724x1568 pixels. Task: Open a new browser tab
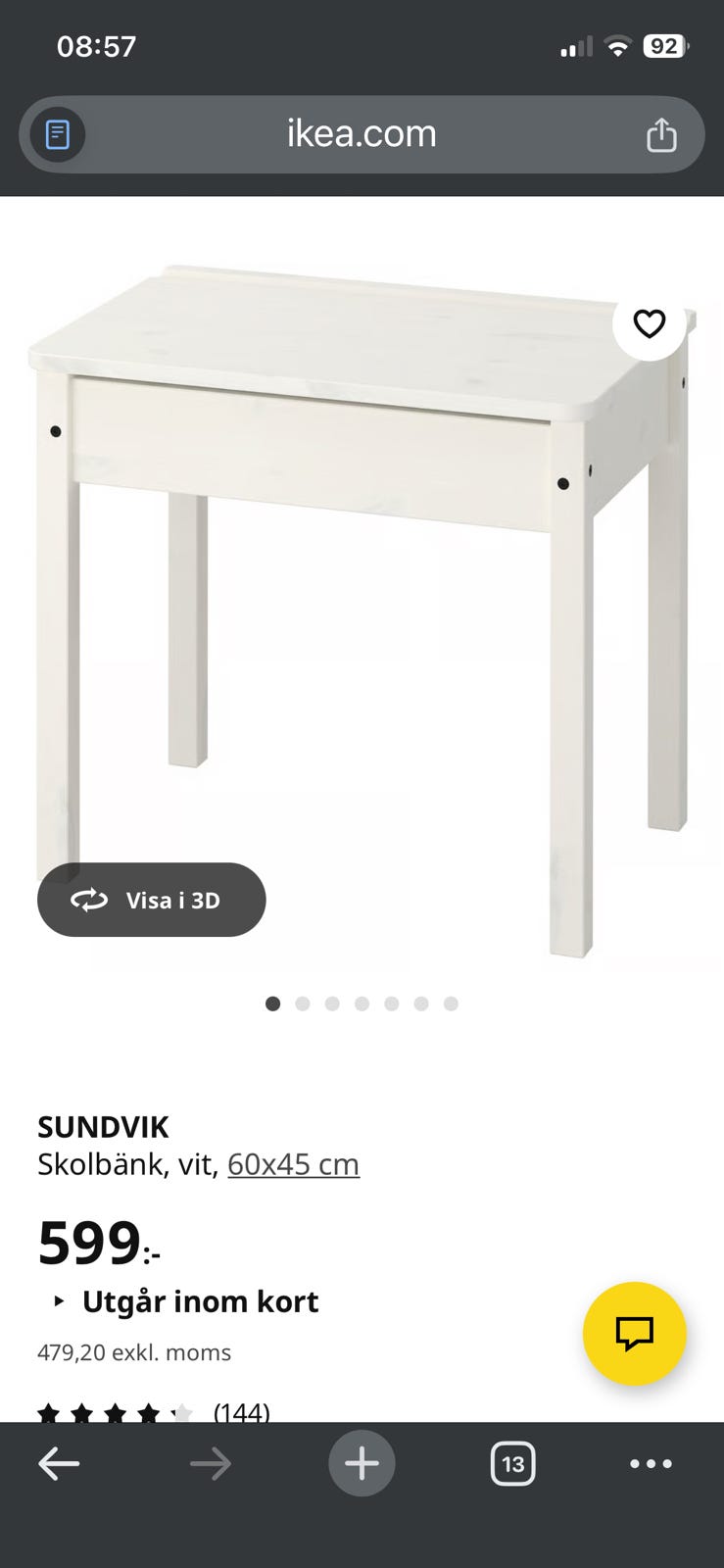tap(362, 1464)
